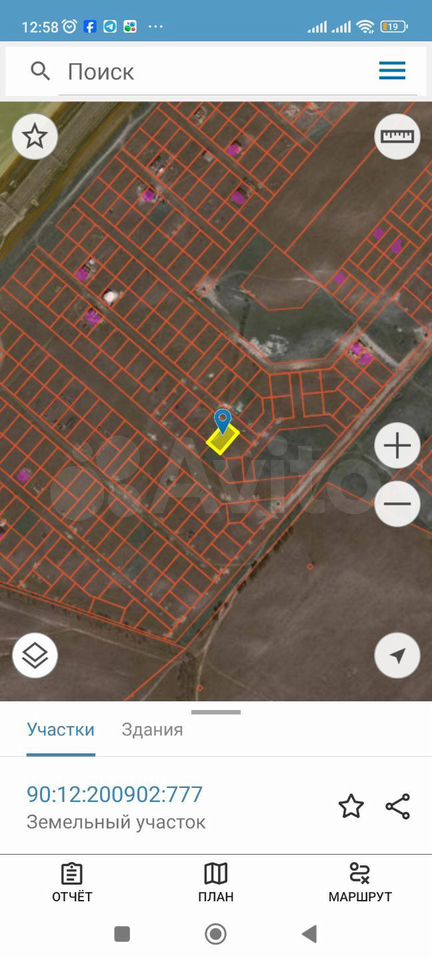Select the blue pin on the highlighted plot

[223, 422]
